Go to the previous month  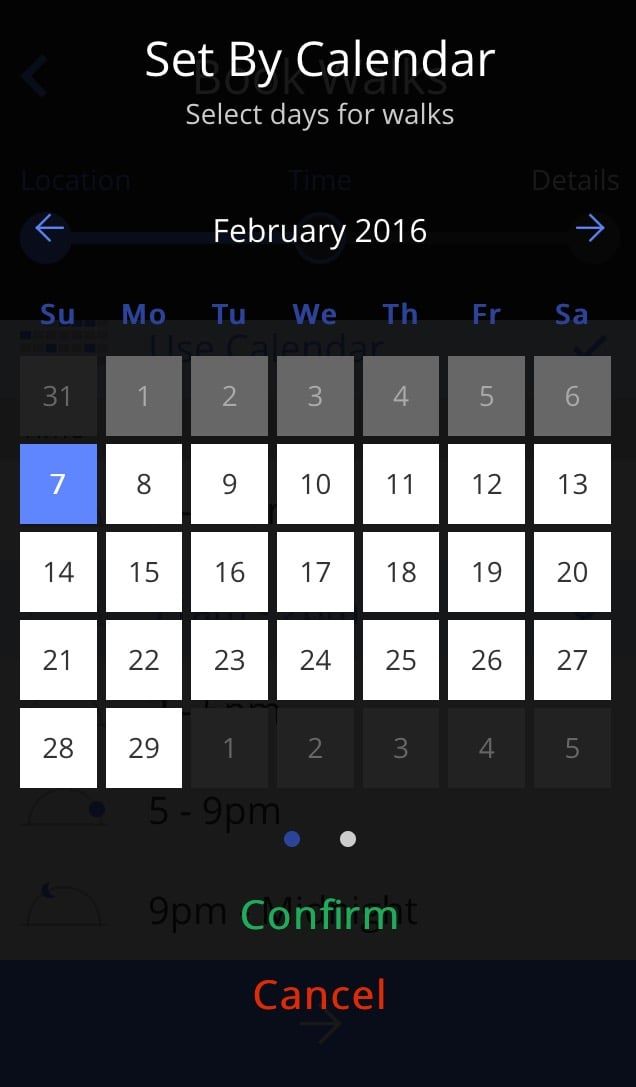pos(49,230)
